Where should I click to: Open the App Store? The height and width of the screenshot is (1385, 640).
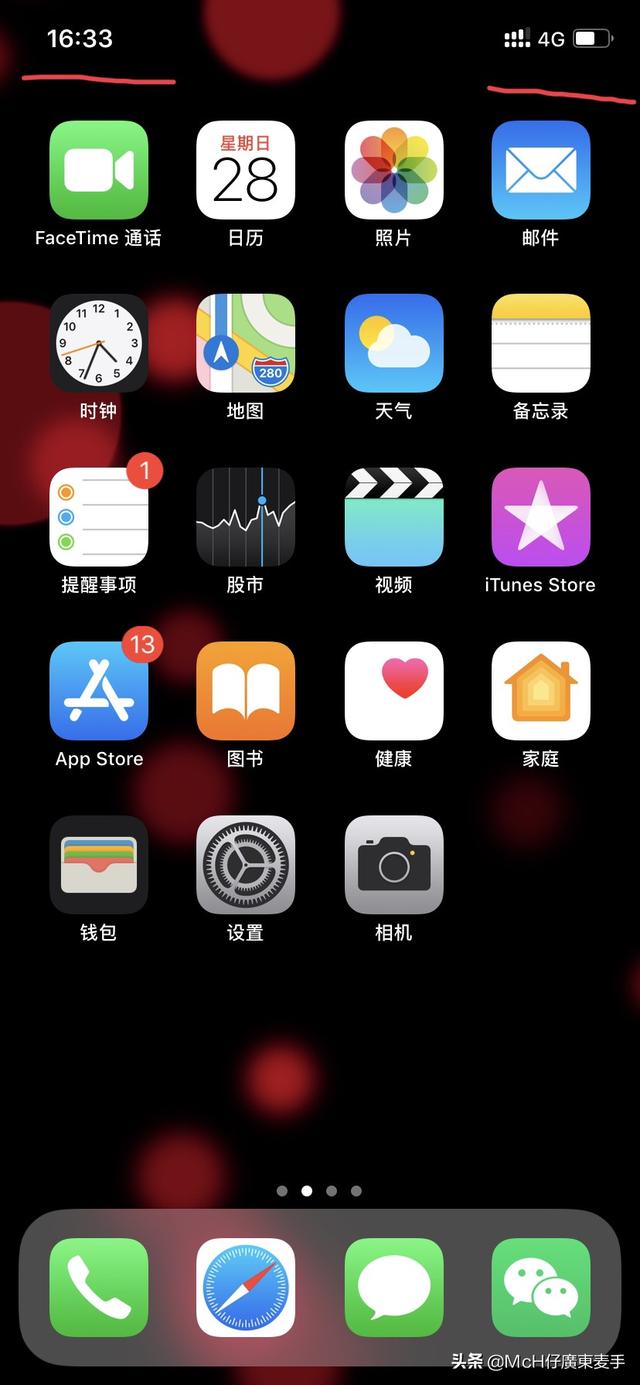(x=99, y=691)
